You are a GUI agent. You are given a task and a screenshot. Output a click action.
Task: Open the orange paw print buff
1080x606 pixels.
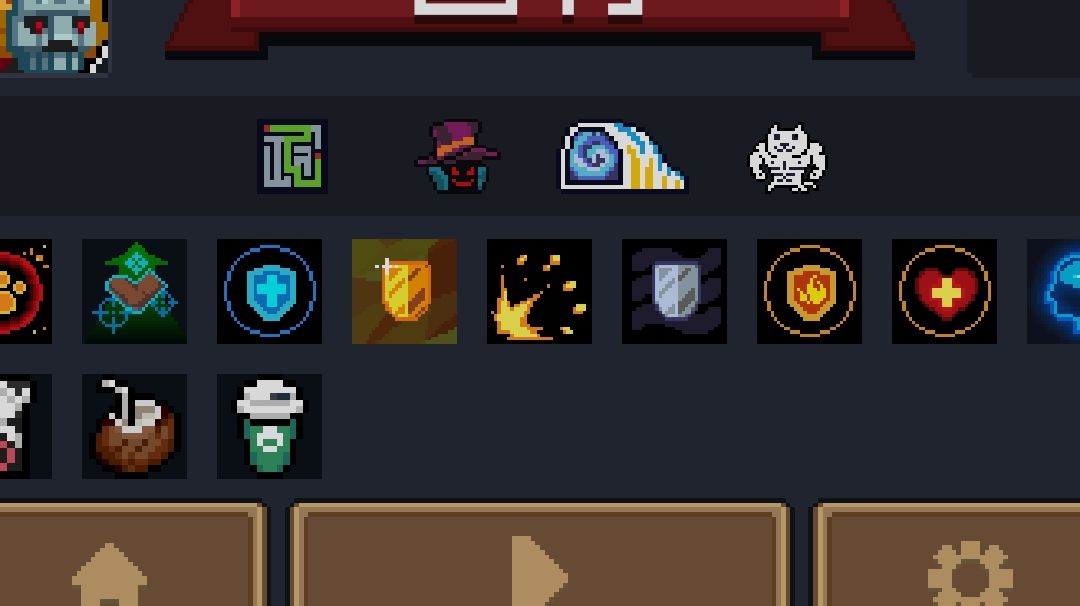point(25,291)
